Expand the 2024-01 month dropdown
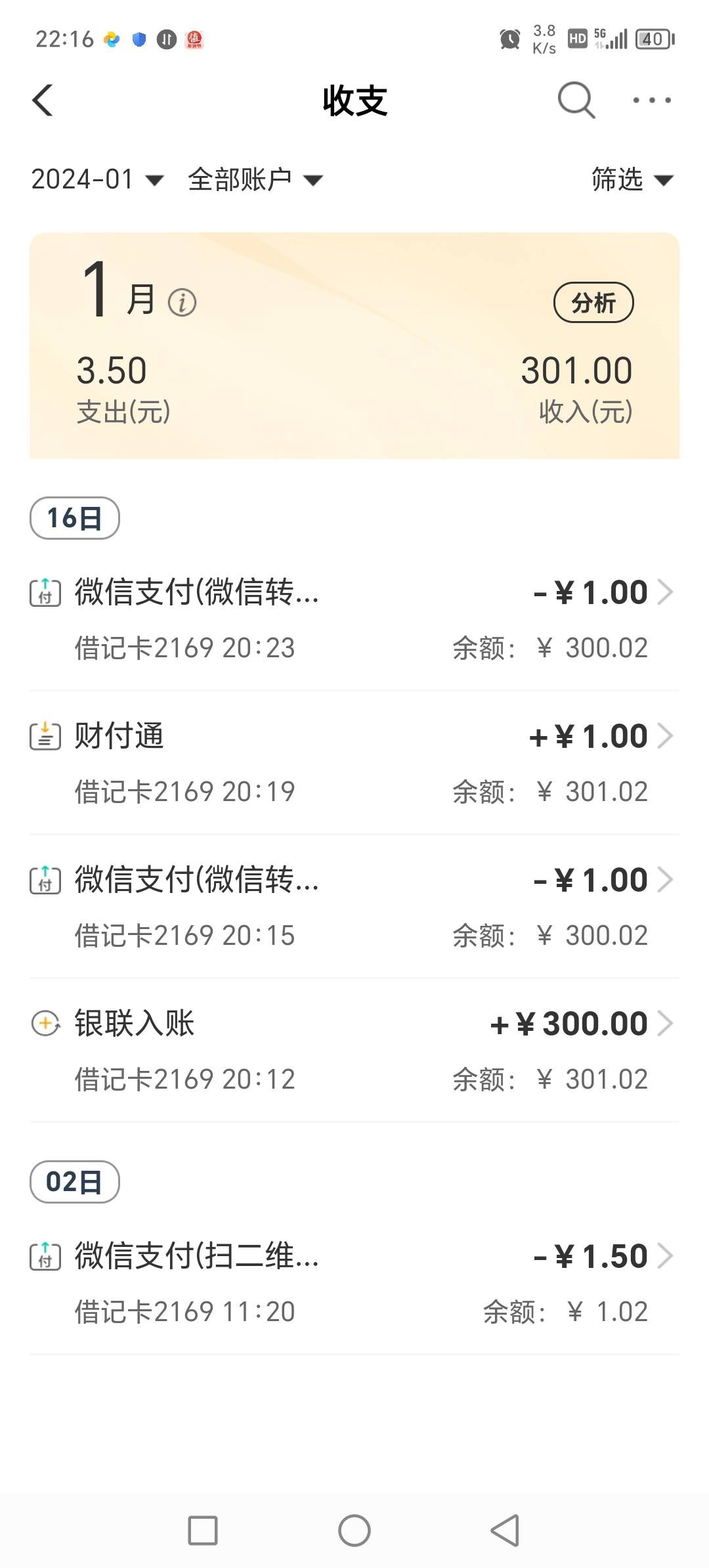 (97, 179)
